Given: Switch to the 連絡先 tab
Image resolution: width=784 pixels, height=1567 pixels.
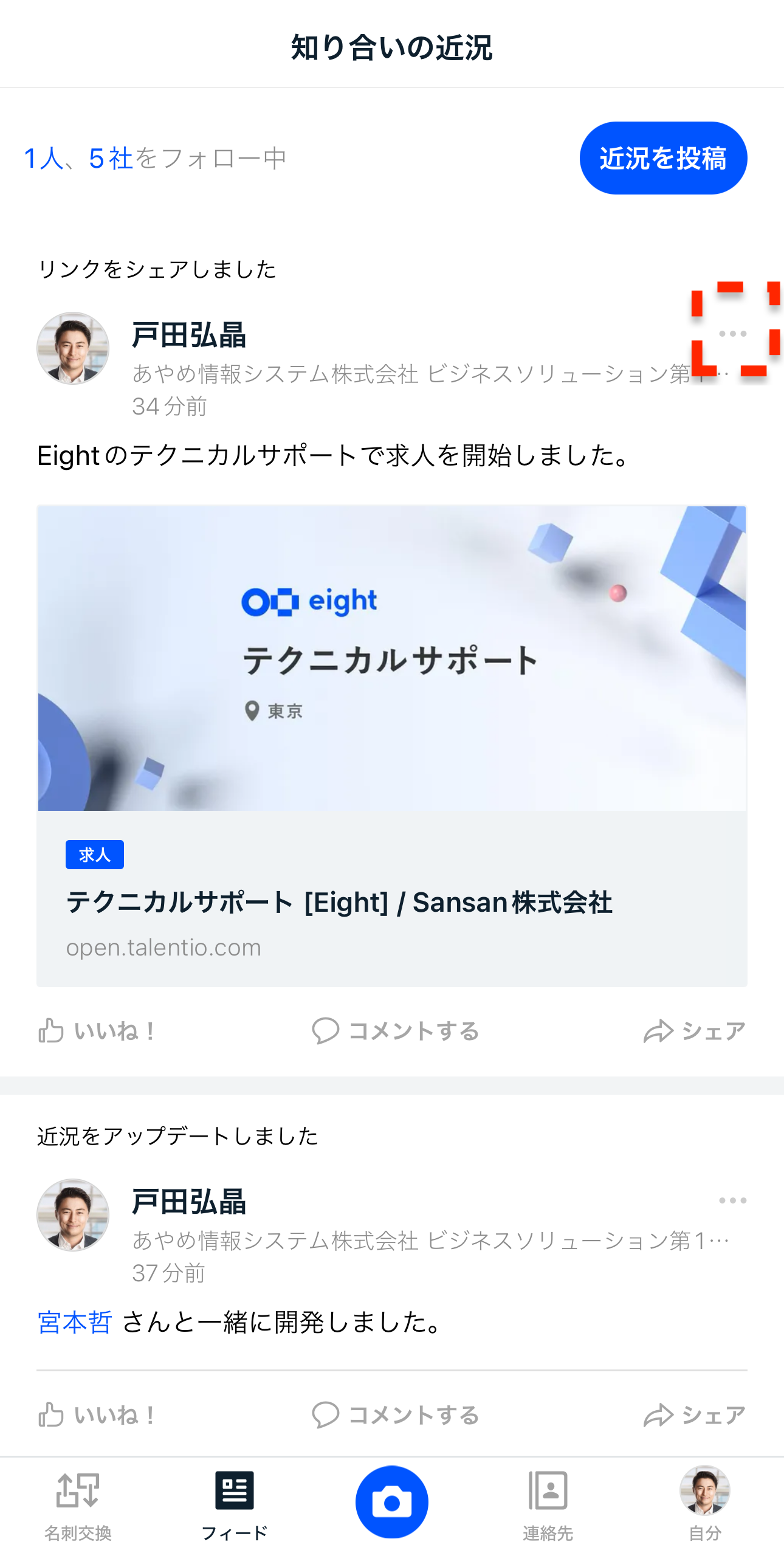Looking at the screenshot, I should coord(548,1505).
